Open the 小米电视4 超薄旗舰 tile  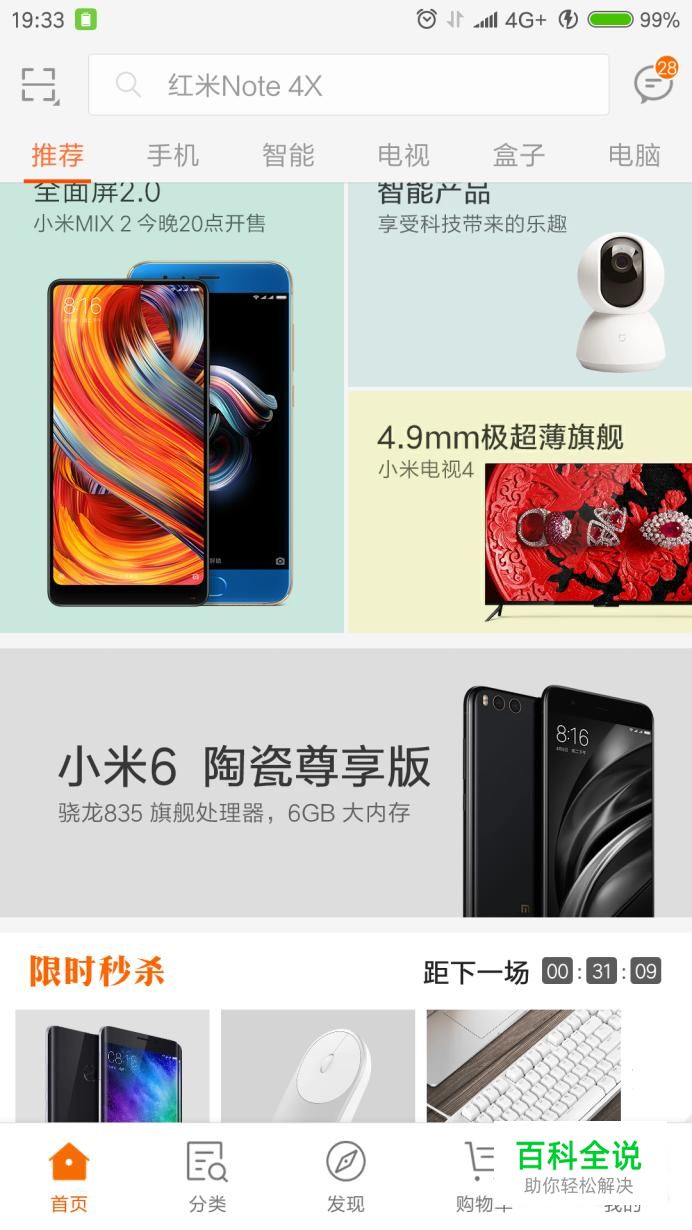pyautogui.click(x=519, y=512)
